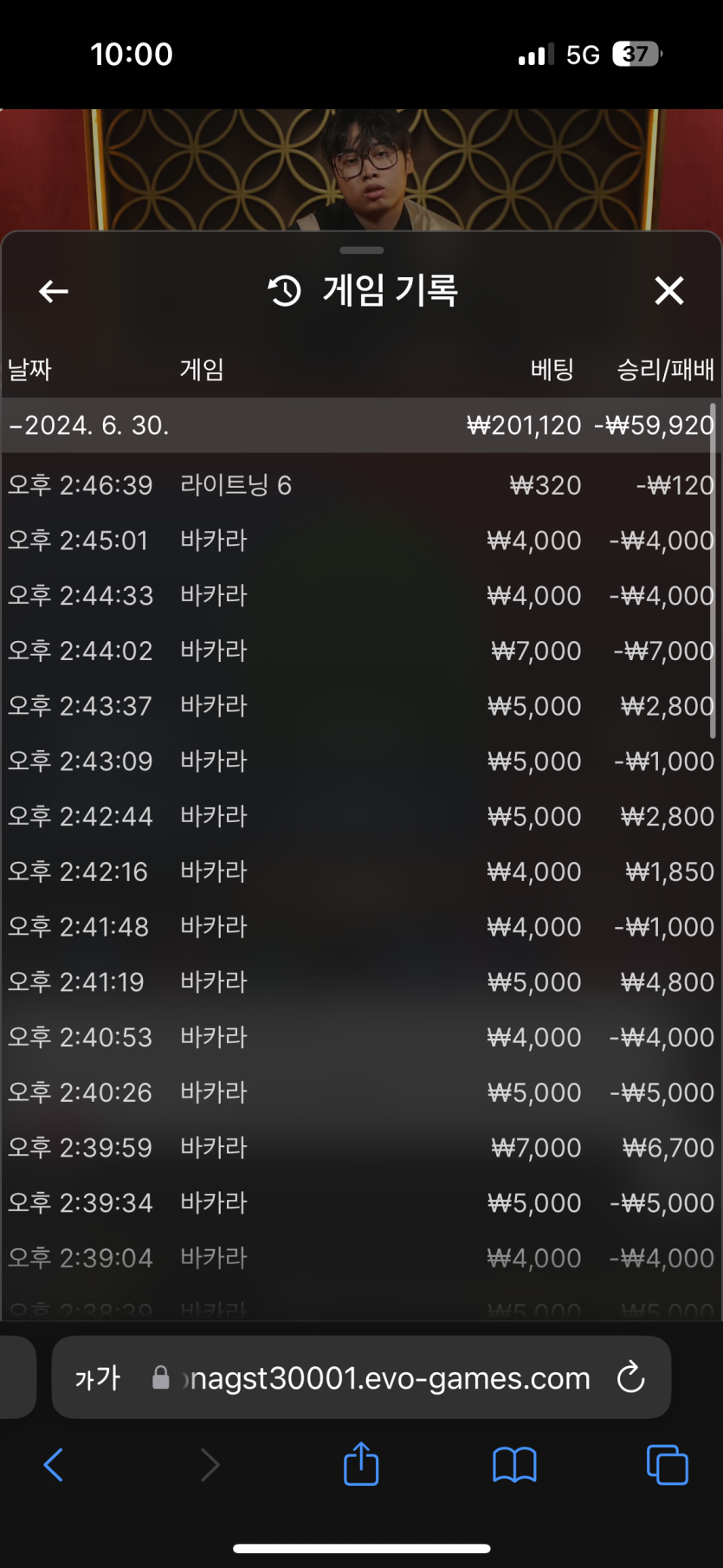723x1568 pixels.
Task: Open Safari bookmarks
Action: (x=514, y=1465)
